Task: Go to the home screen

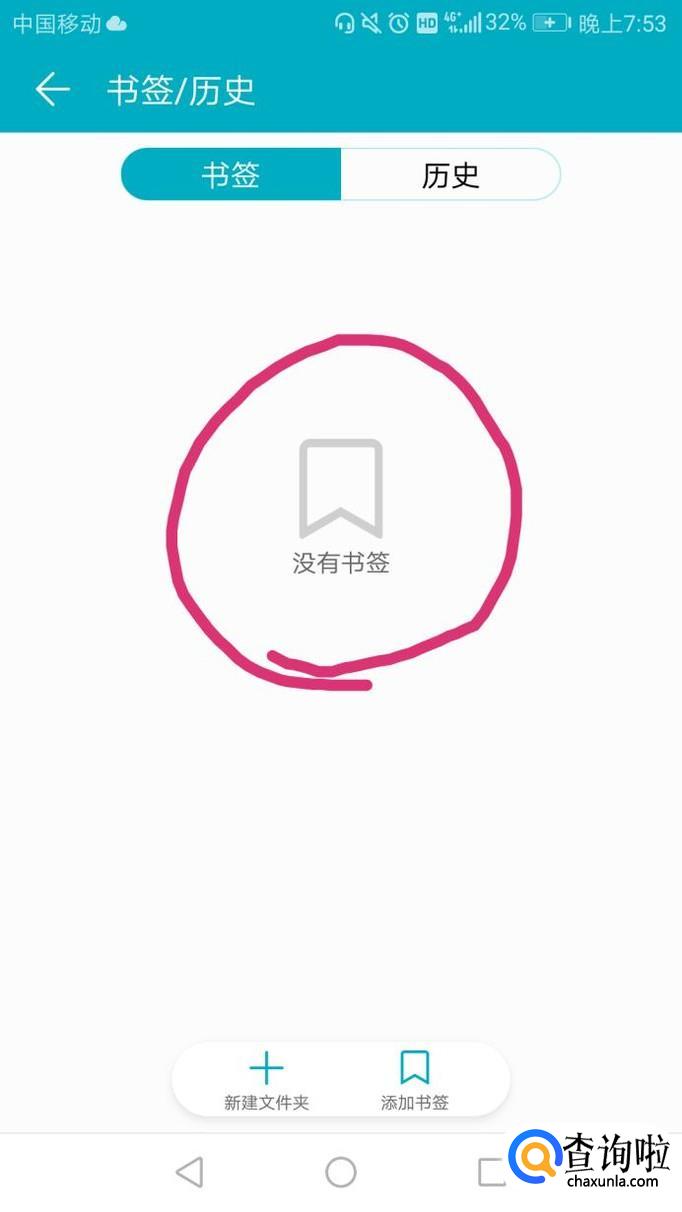Action: [341, 1171]
